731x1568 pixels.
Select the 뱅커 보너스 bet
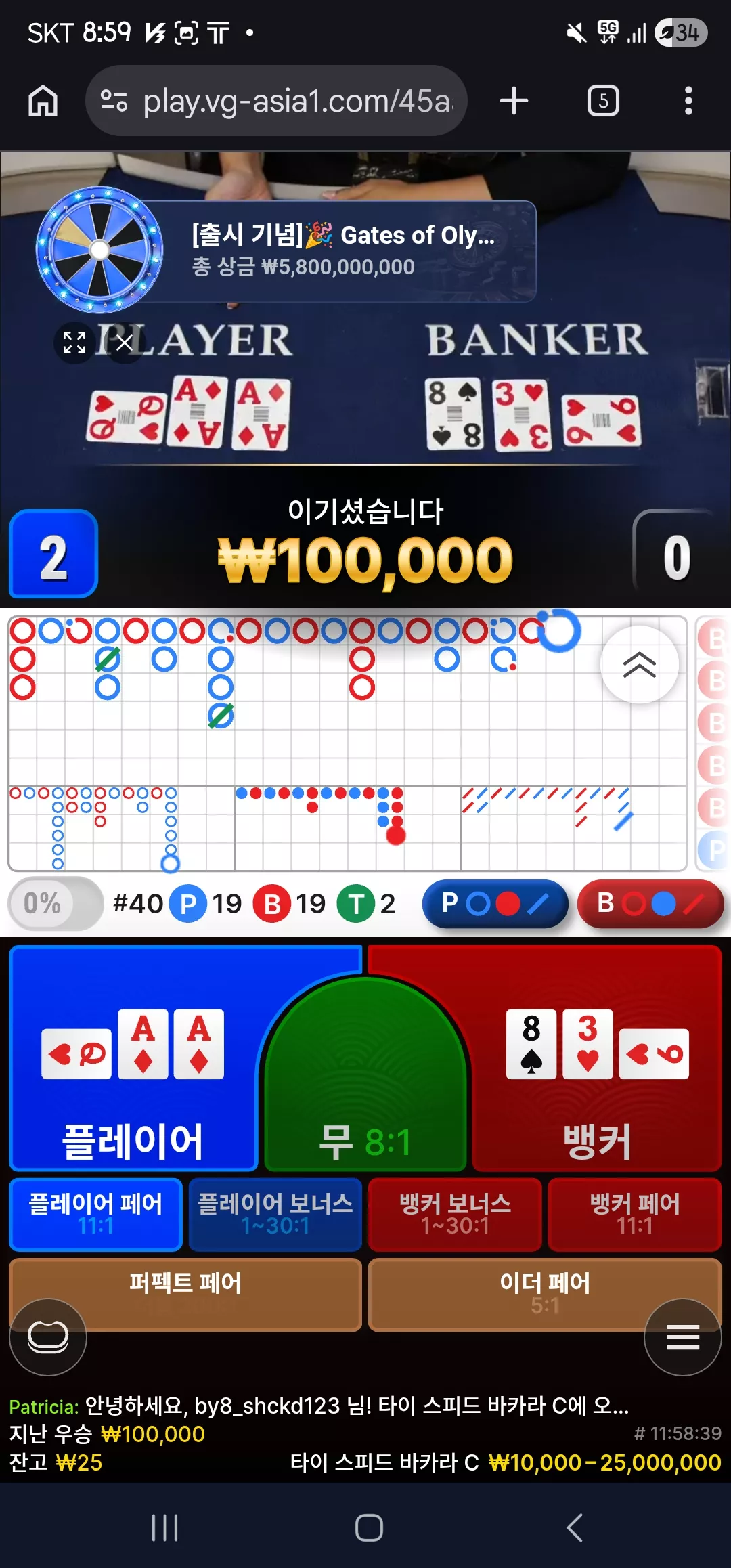pos(455,1215)
